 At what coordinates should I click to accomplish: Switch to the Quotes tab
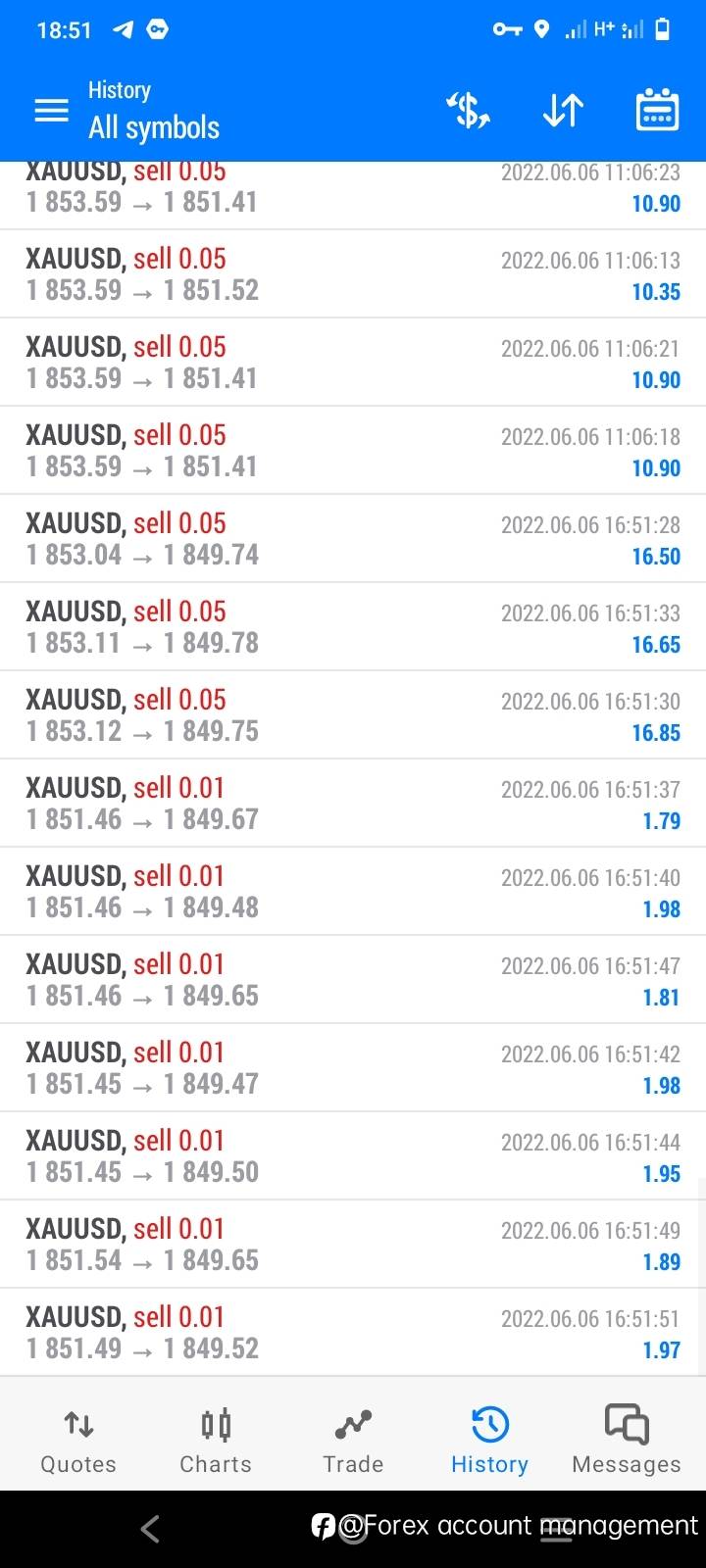[x=78, y=1441]
